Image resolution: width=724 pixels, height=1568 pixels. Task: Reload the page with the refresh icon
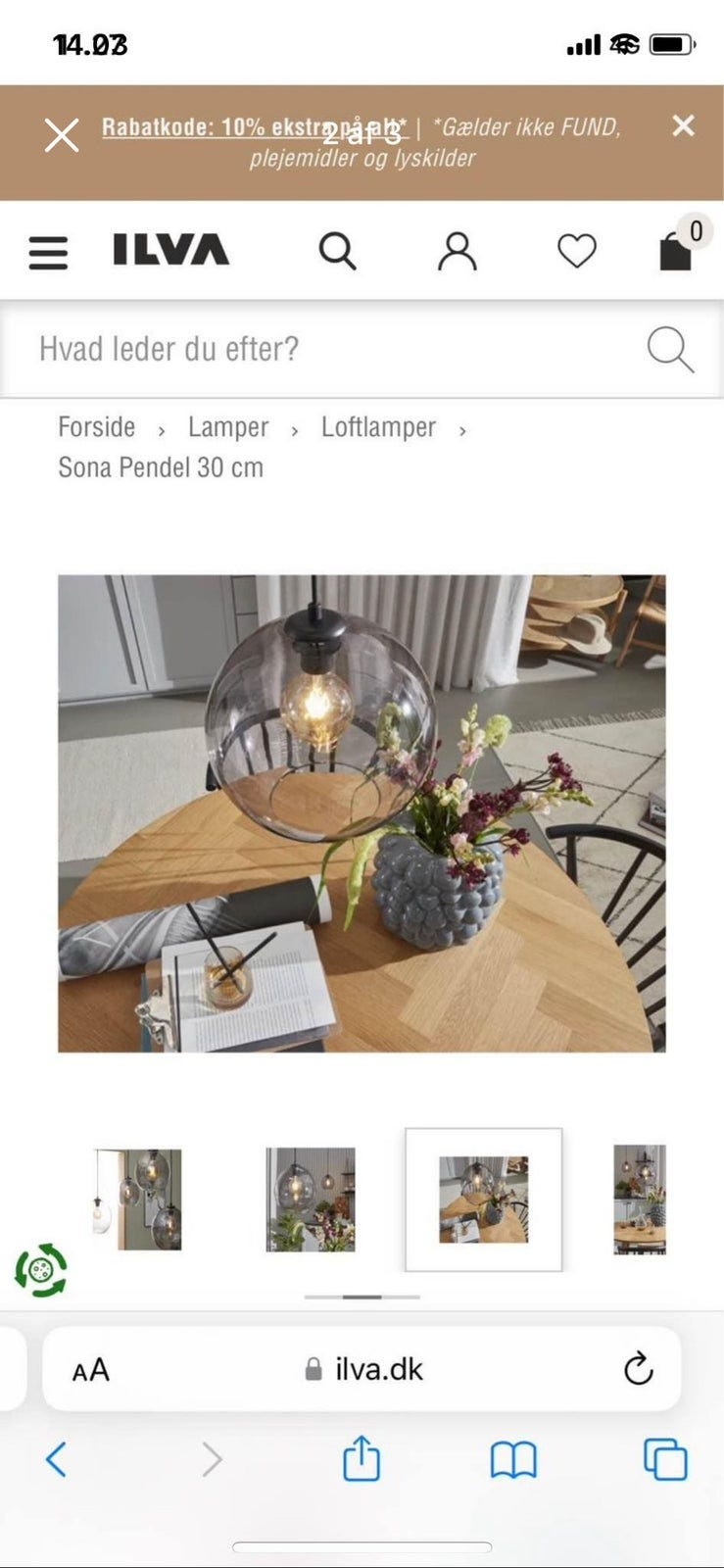point(638,1369)
